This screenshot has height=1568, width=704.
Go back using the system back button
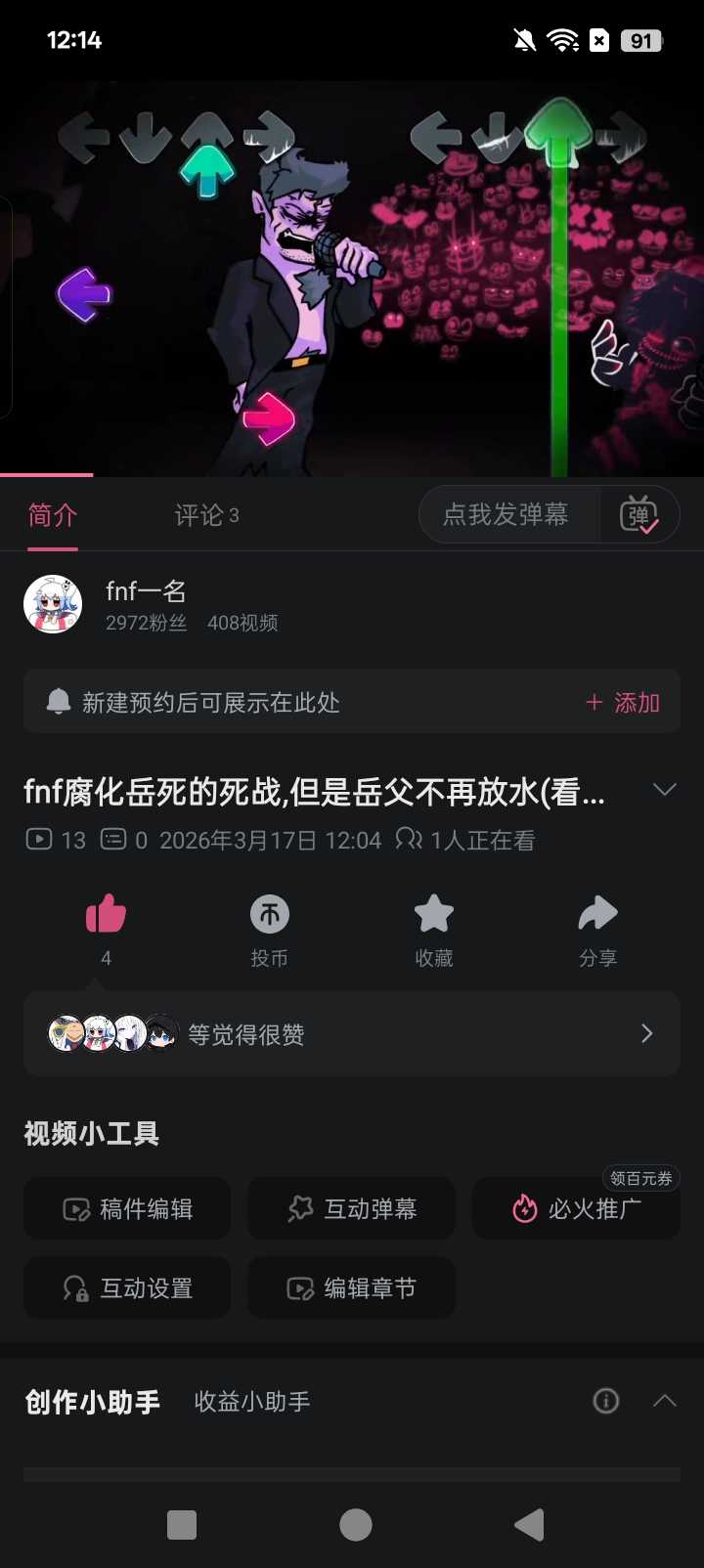(x=529, y=1524)
